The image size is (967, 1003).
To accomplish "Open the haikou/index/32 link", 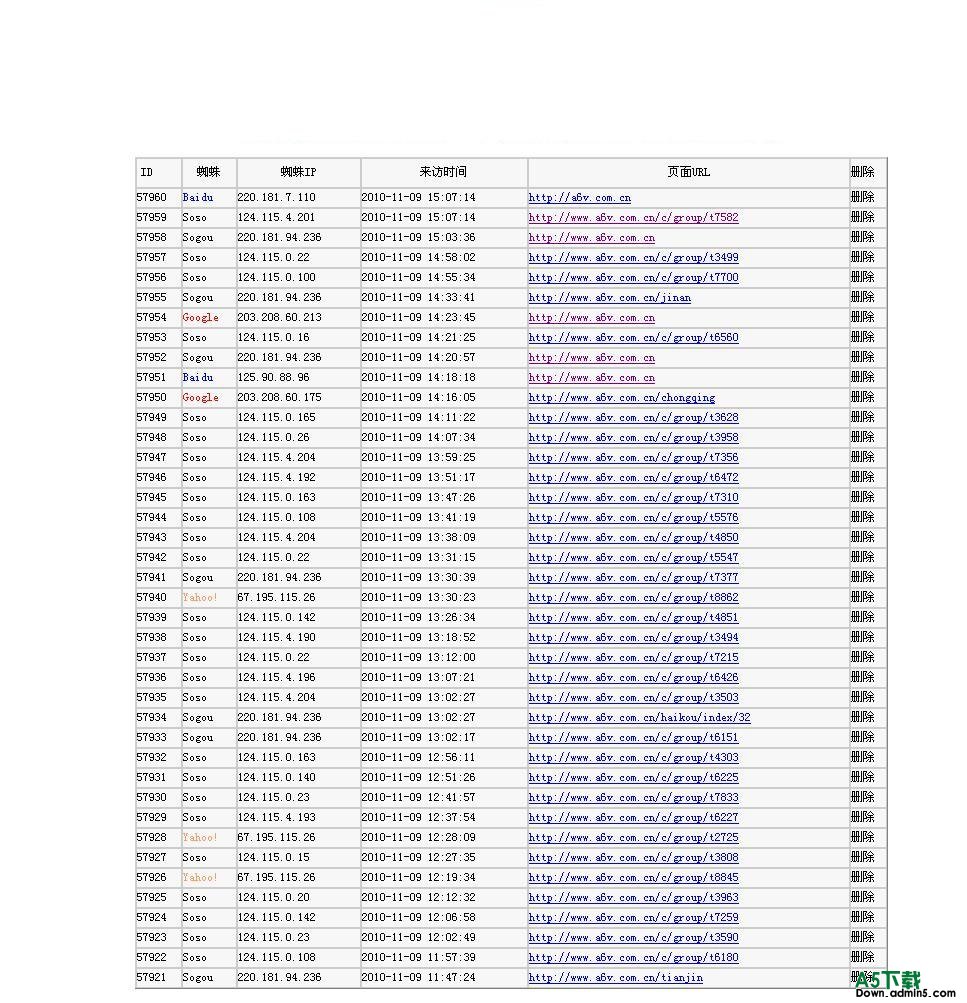I will (639, 718).
